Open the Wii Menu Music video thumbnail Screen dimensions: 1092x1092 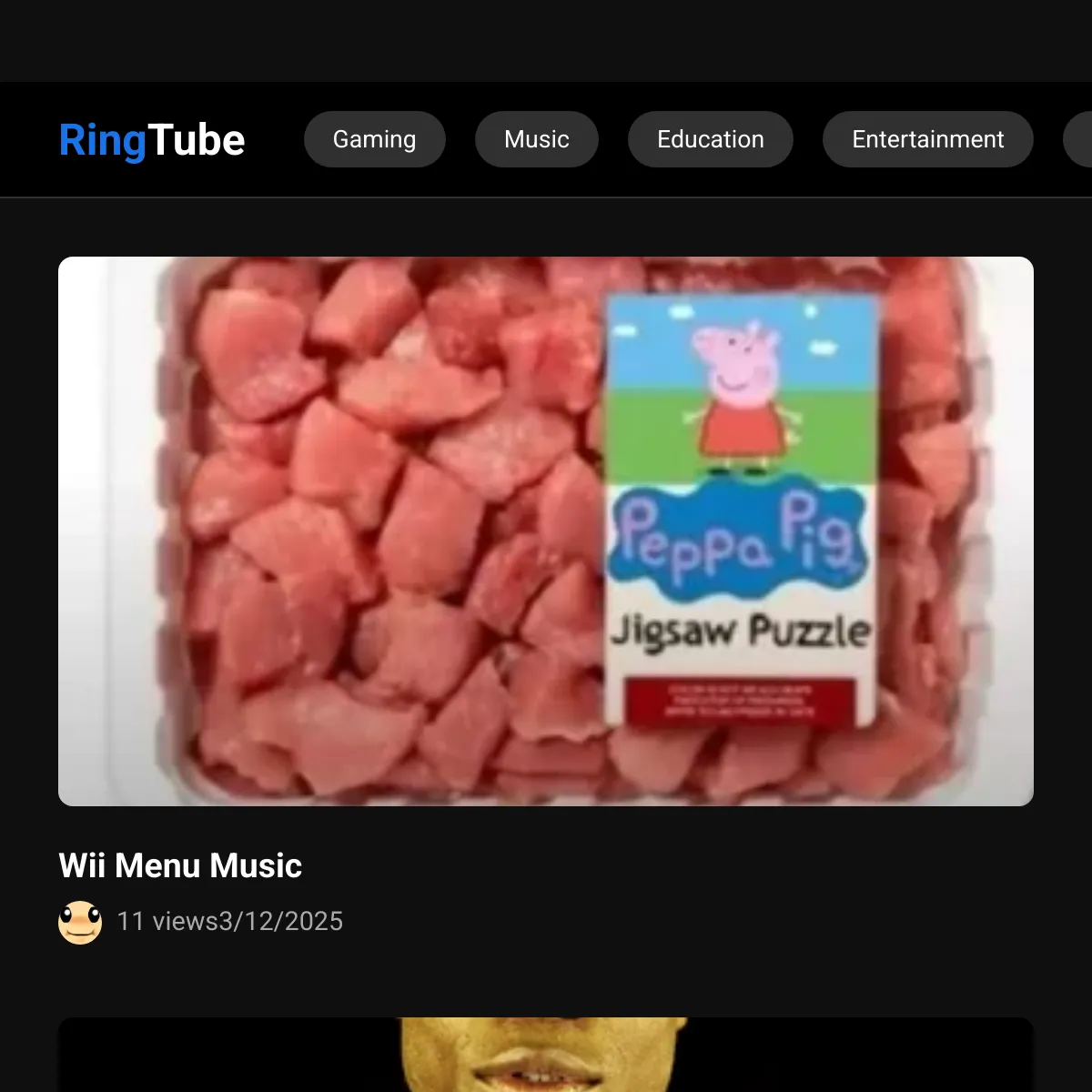546,531
